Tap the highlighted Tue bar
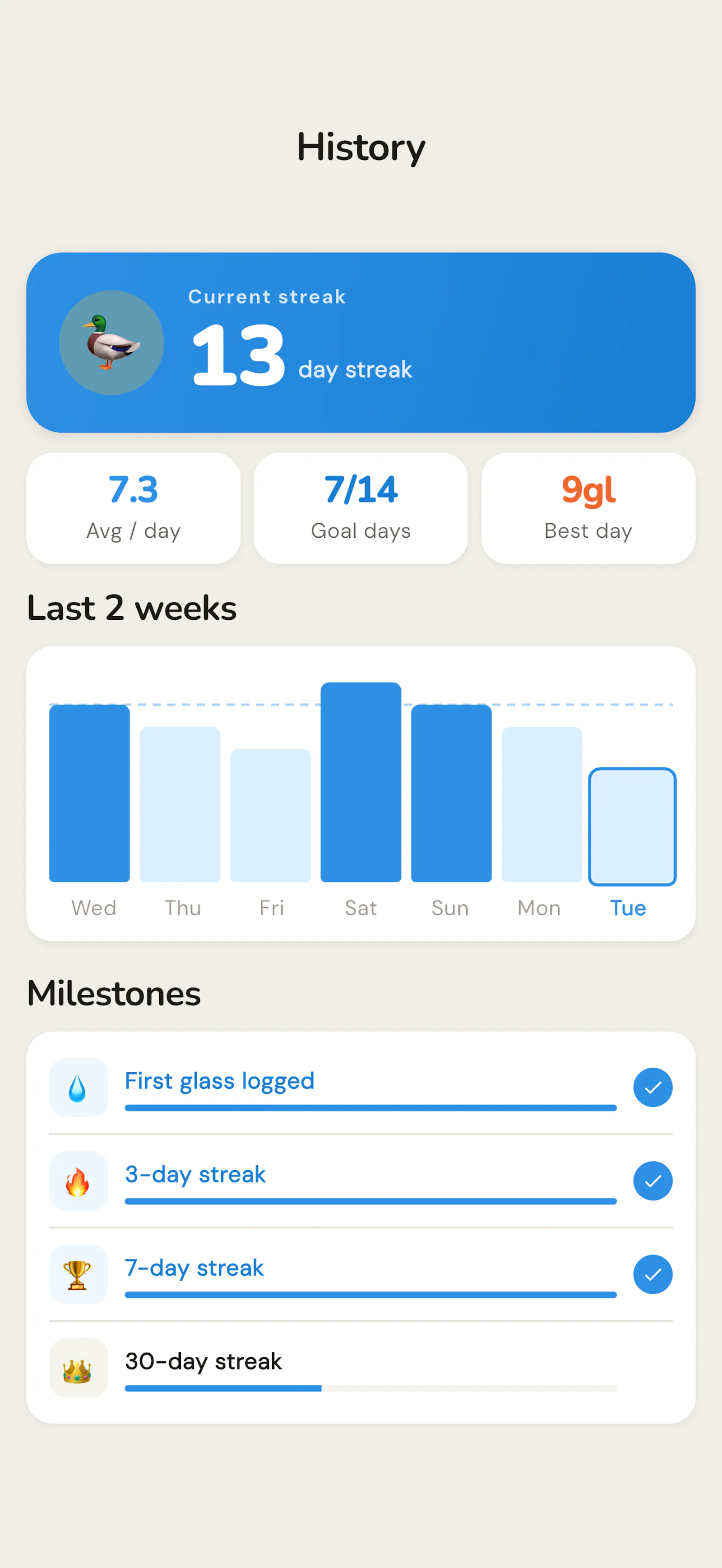Image resolution: width=722 pixels, height=1568 pixels. tap(633, 826)
